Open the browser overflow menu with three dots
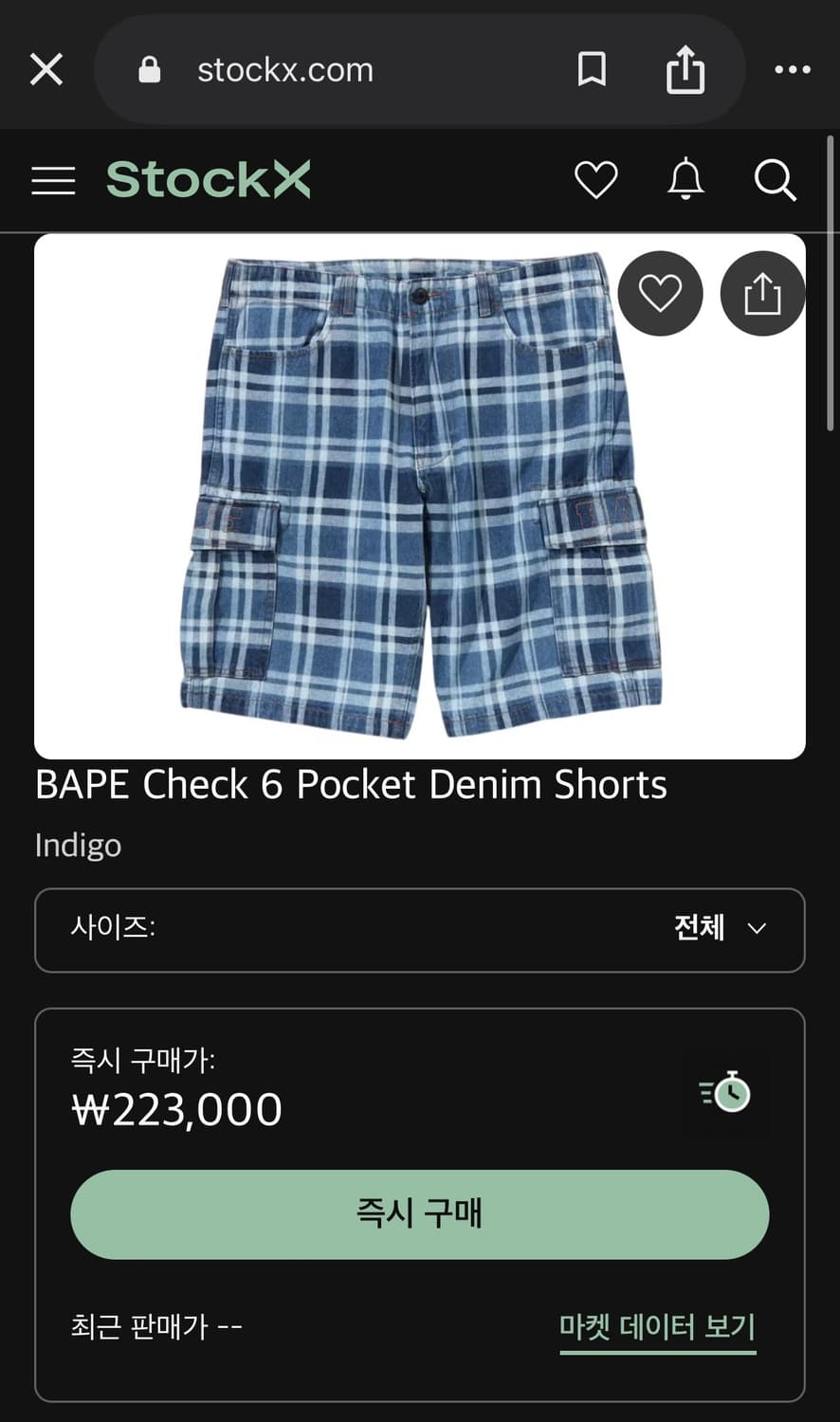Screen dimensions: 840x1422 pyautogui.click(x=793, y=68)
